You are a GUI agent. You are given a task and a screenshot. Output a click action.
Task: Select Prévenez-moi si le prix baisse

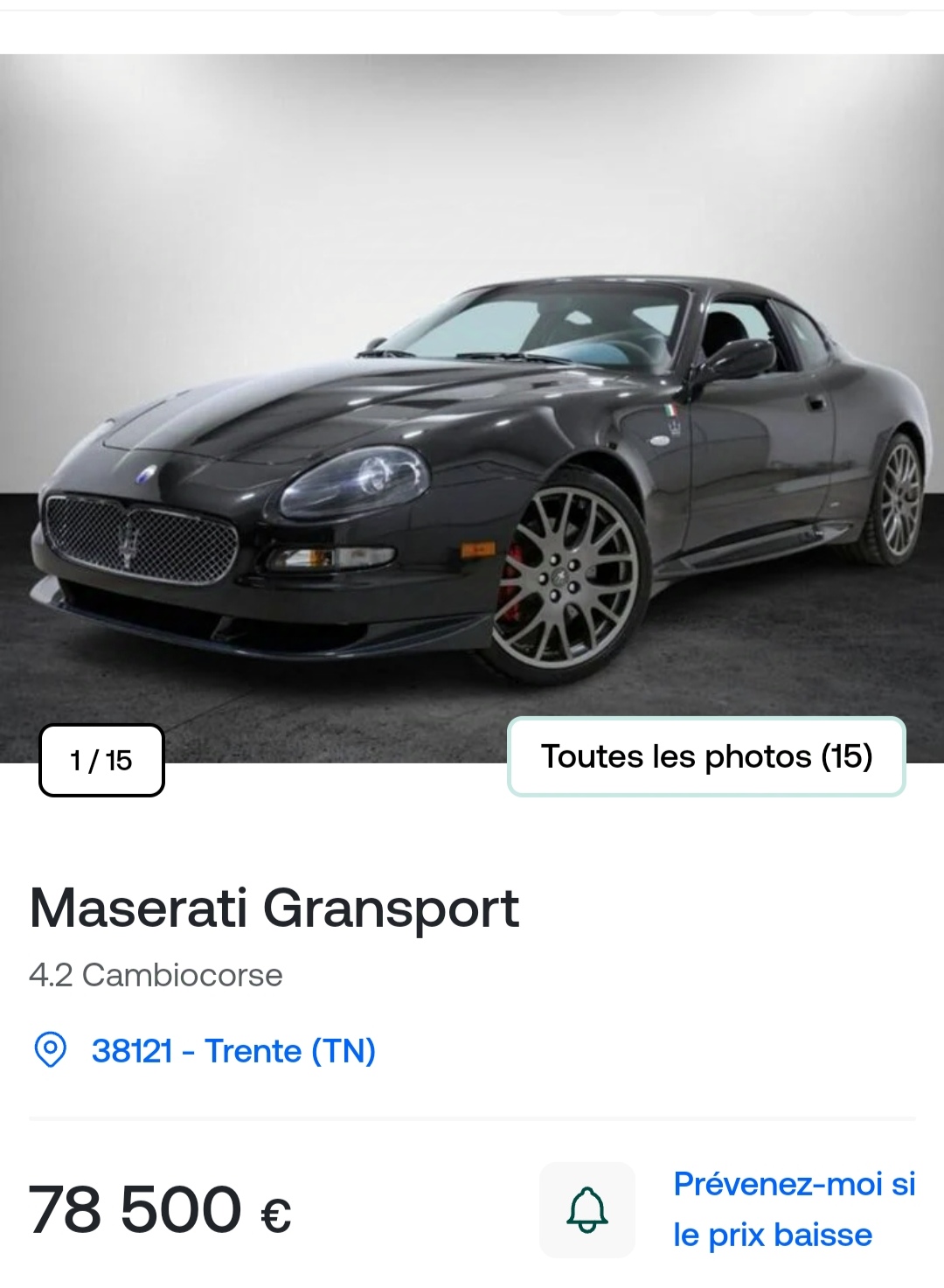pos(794,1209)
